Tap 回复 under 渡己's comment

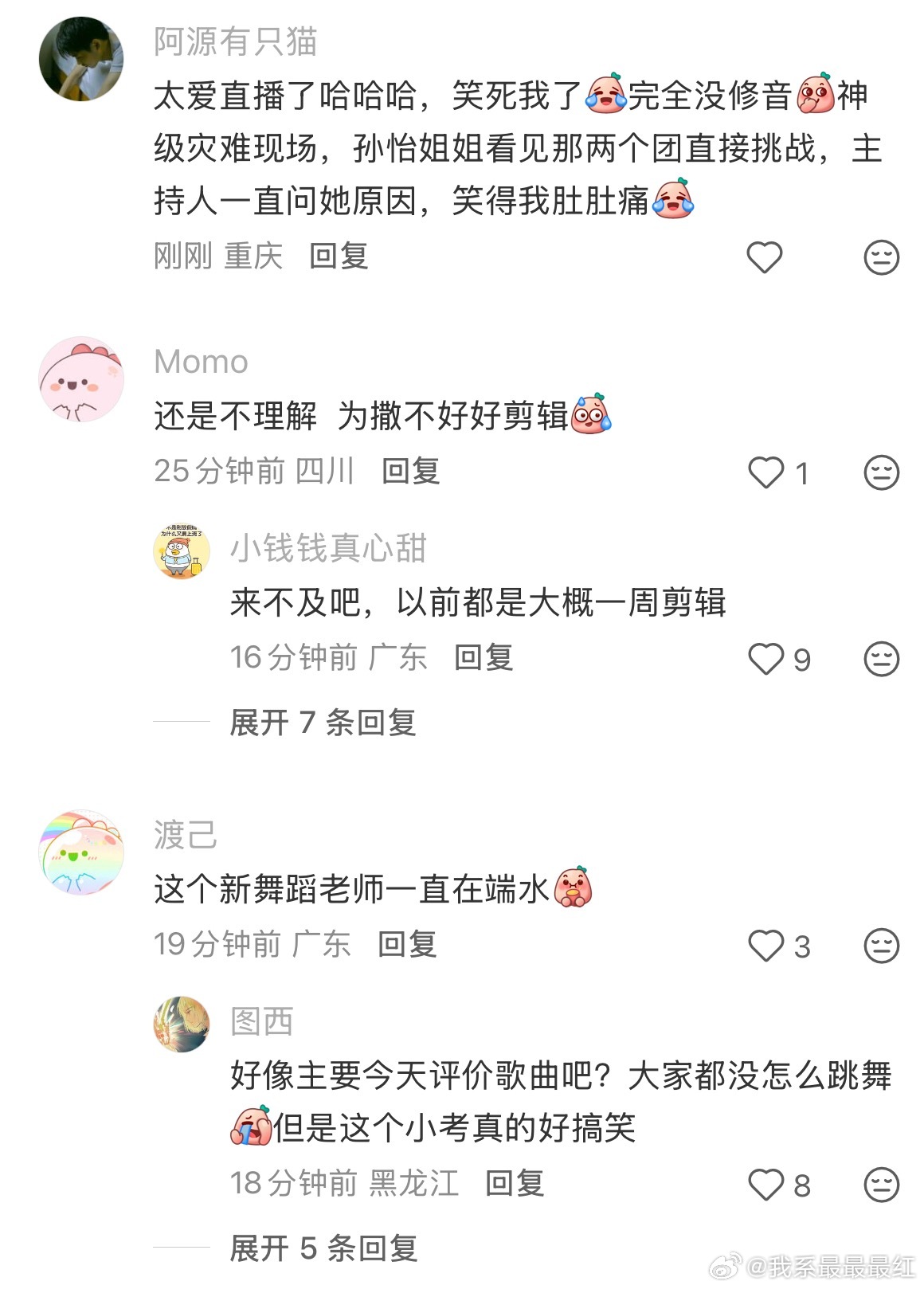(406, 945)
